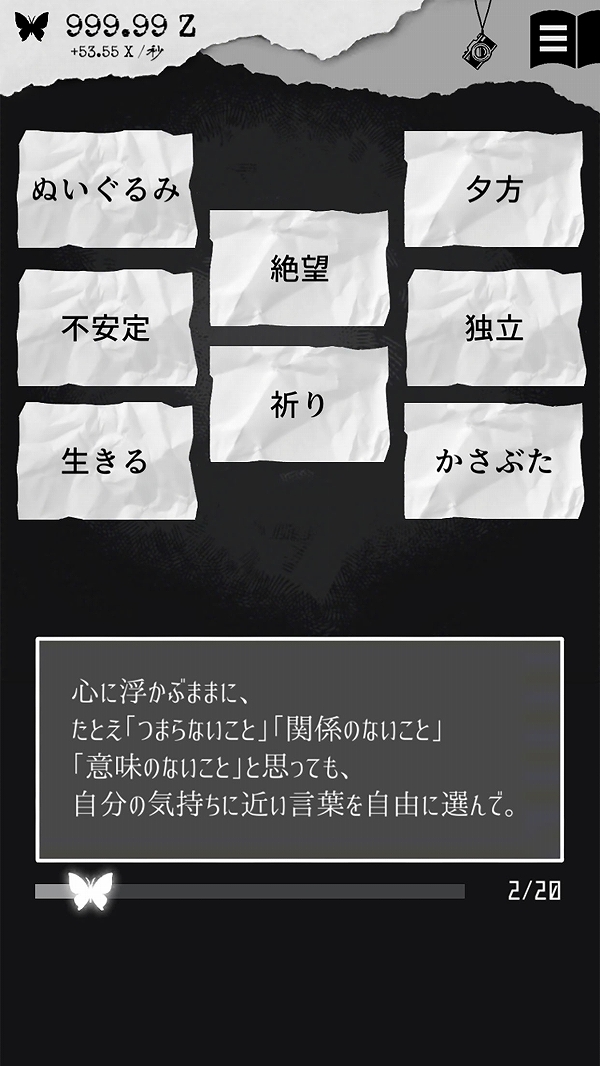
Task: Pick the かさぶた card
Action: [x=493, y=461]
